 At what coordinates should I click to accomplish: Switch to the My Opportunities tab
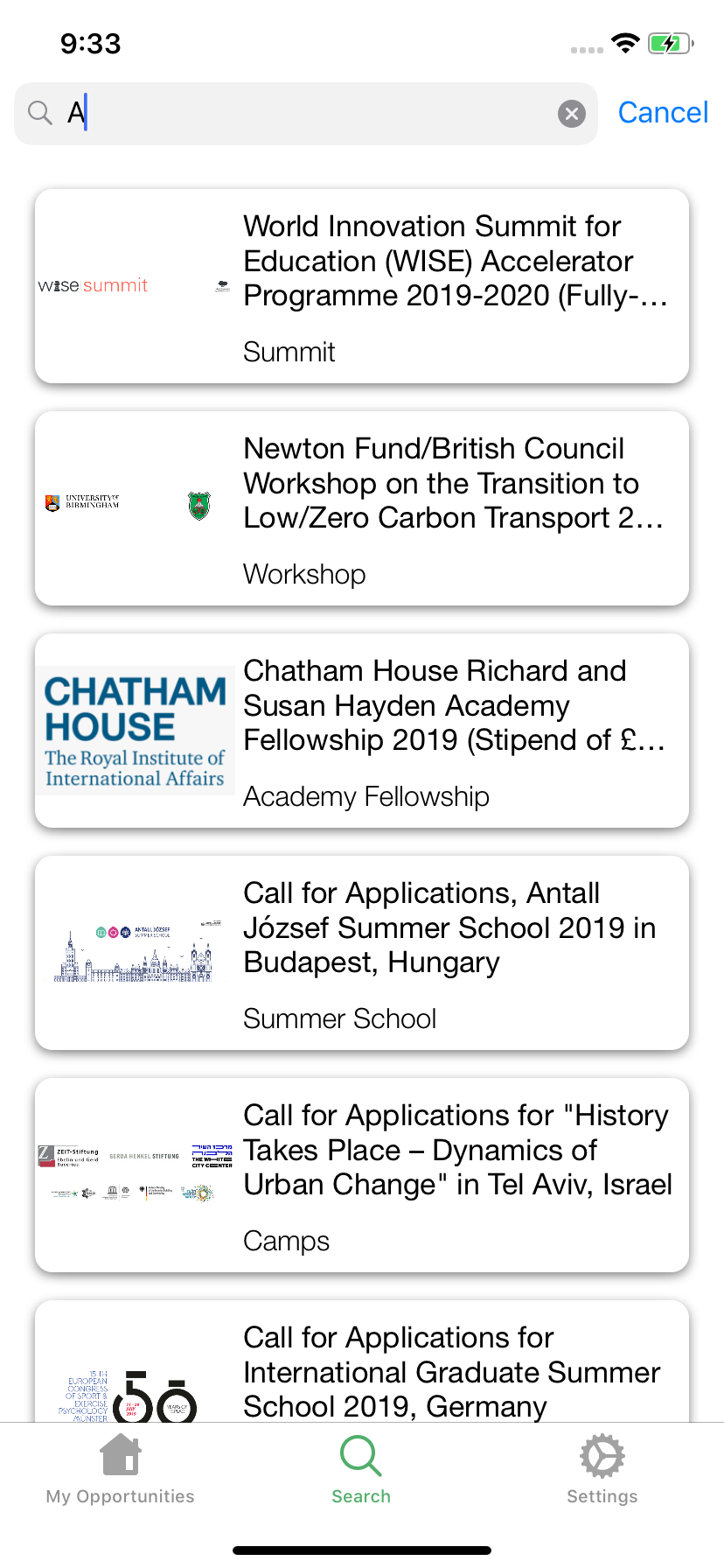(121, 1470)
